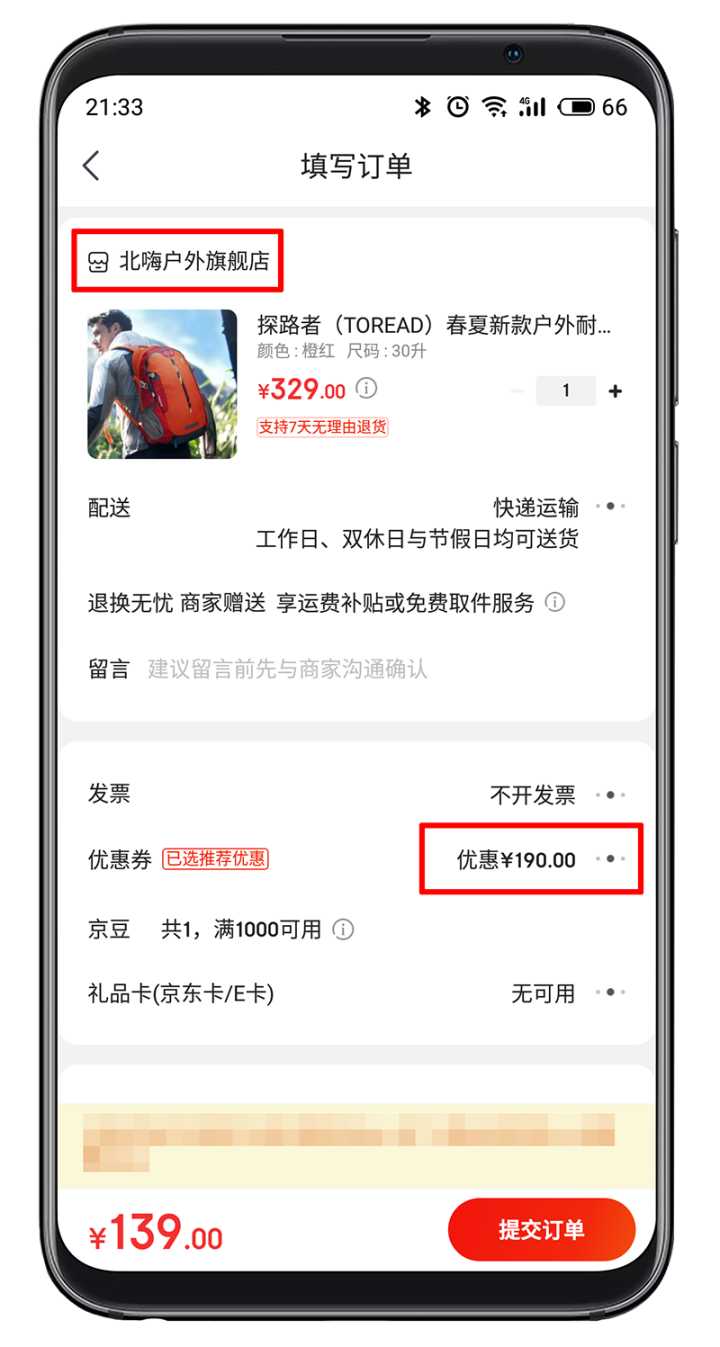Open the 北嗨户外旗舰店 store page
The image size is (720, 1347).
(180, 262)
